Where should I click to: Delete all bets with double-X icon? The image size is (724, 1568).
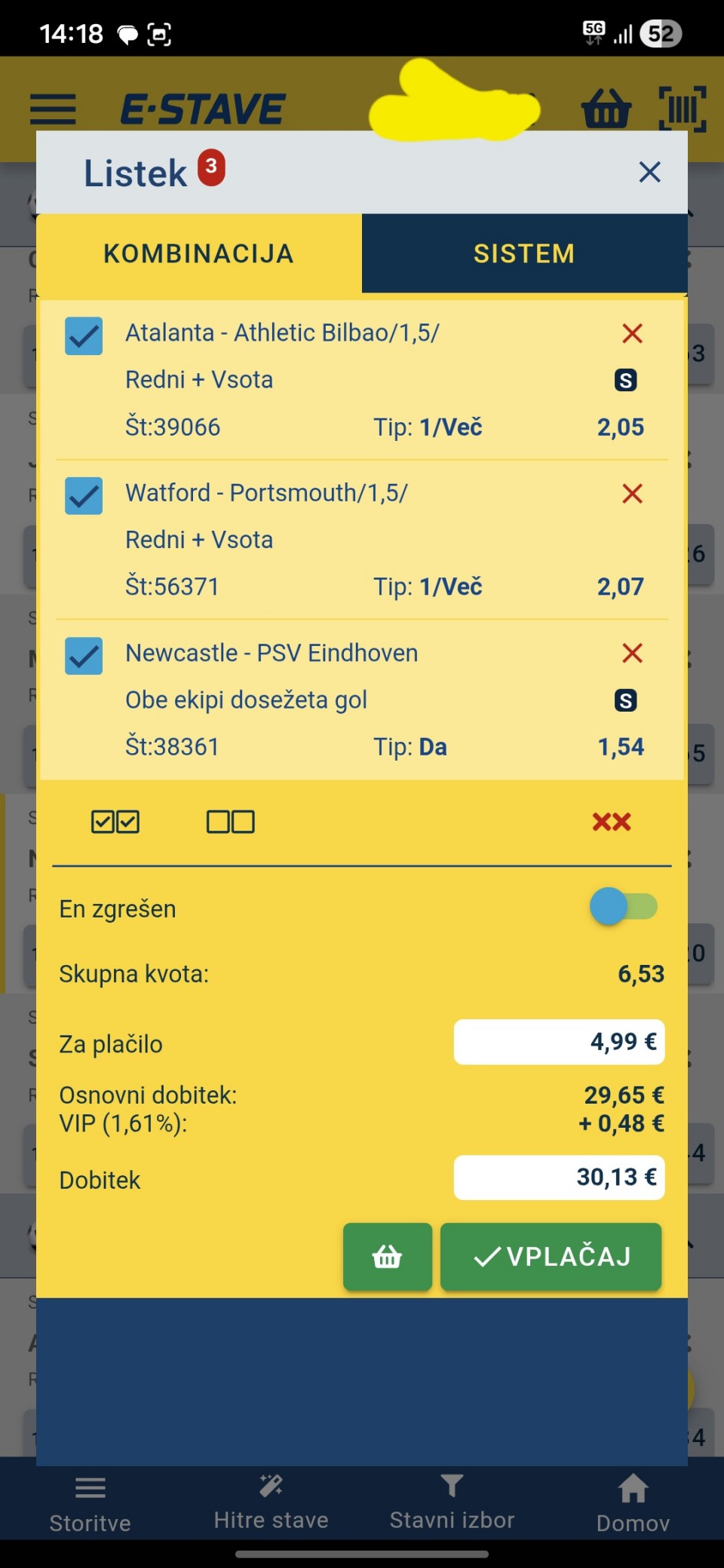pyautogui.click(x=611, y=822)
